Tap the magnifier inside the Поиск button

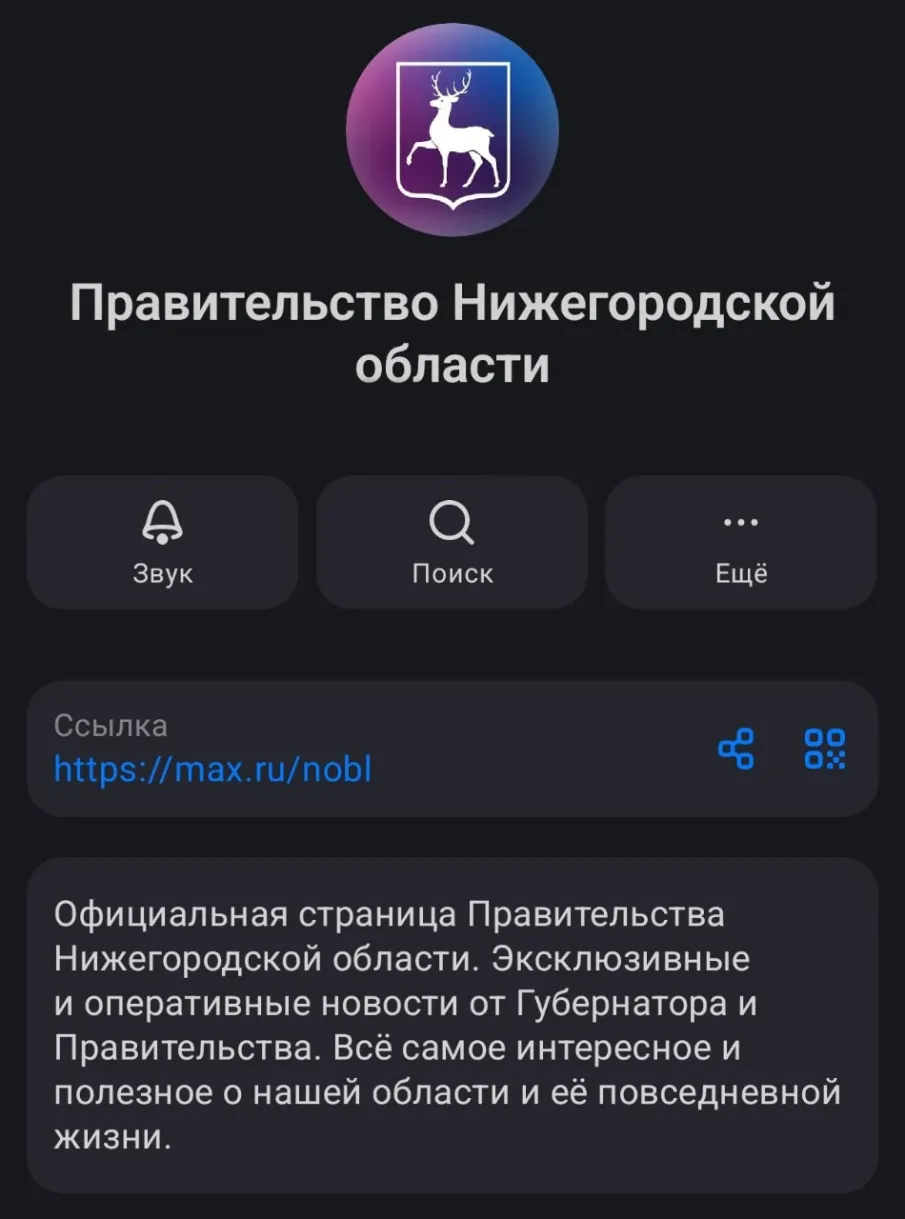click(x=452, y=520)
